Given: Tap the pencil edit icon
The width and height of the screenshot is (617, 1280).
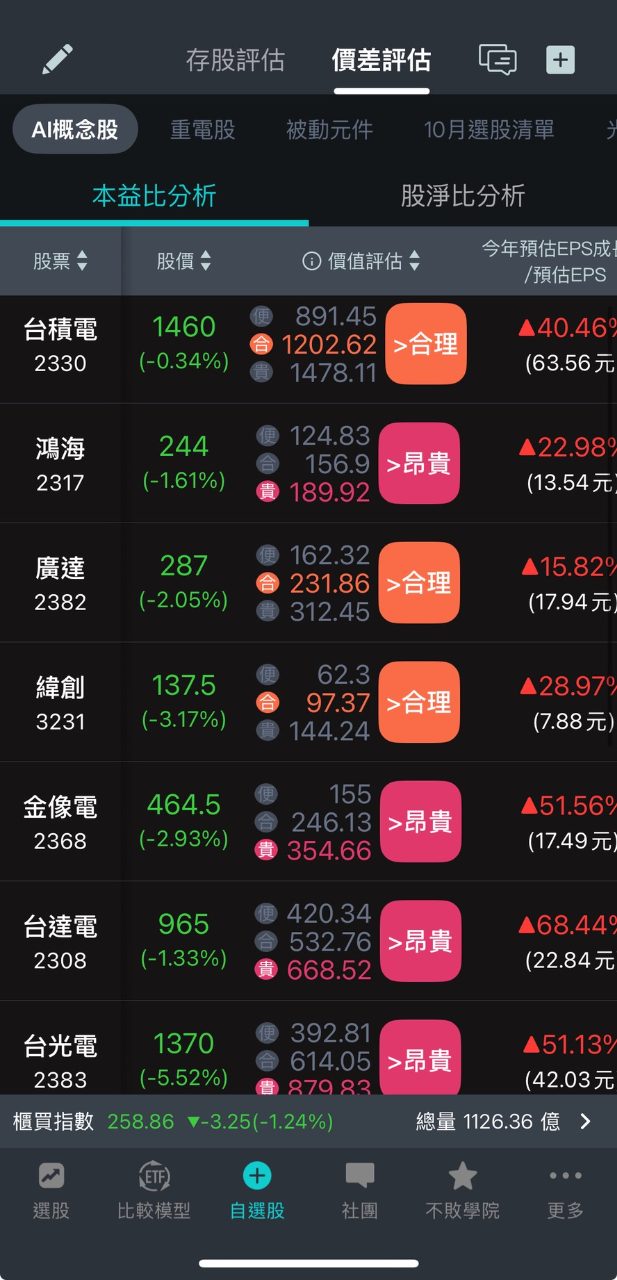Looking at the screenshot, I should click(58, 60).
